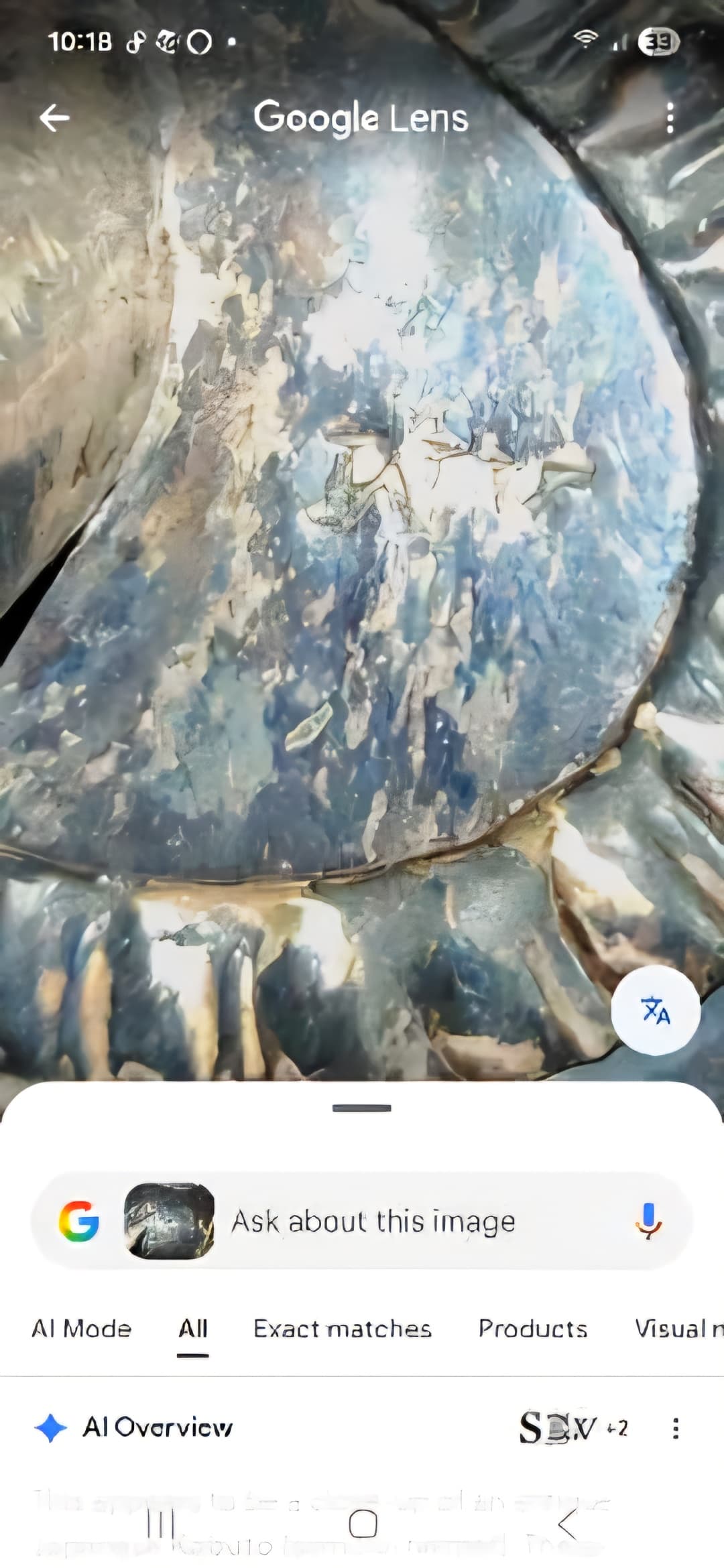The image size is (724, 1568).
Task: Open AI Overview options menu
Action: coord(675,1428)
